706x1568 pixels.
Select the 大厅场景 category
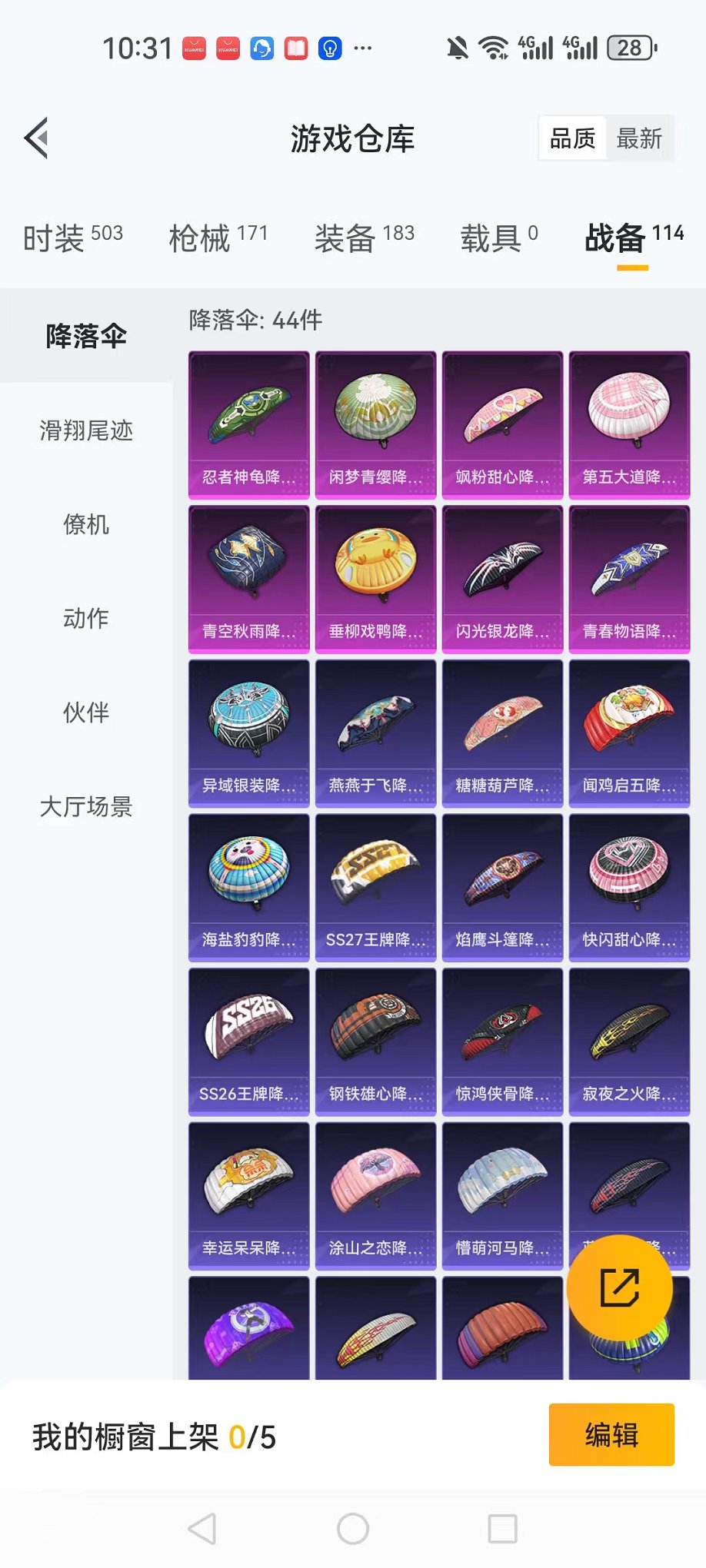click(x=86, y=806)
